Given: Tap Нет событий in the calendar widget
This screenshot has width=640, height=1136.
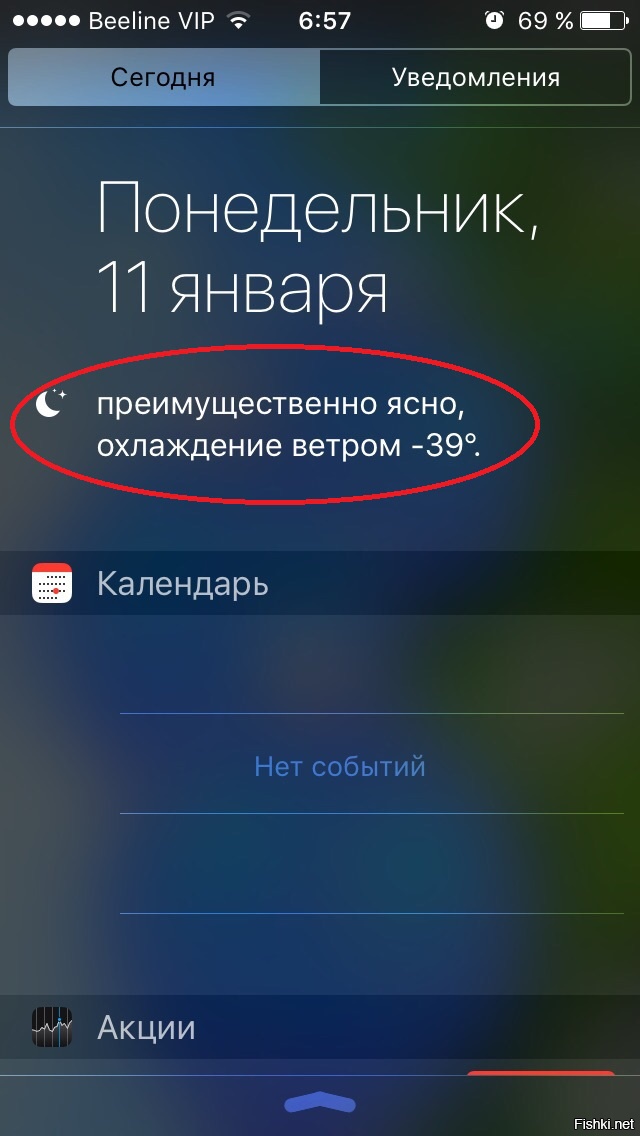Looking at the screenshot, I should tap(340, 766).
